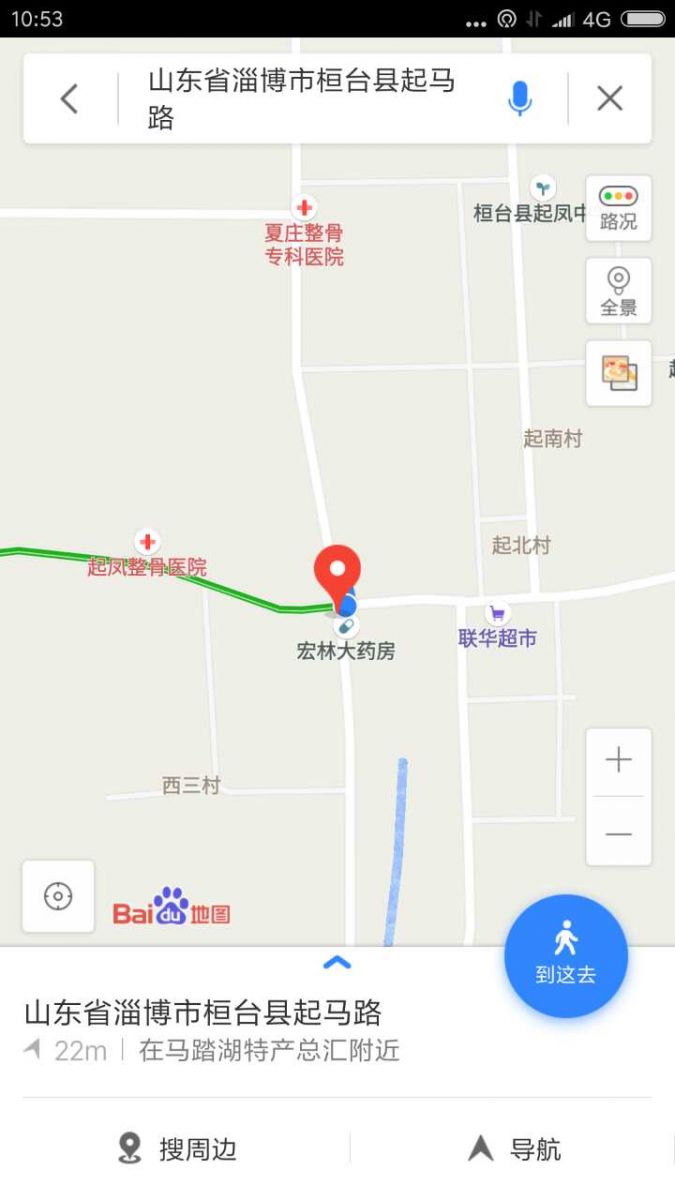Viewport: 675px width, 1200px height.
Task: Tap the 到这去 walking route button
Action: pos(565,956)
